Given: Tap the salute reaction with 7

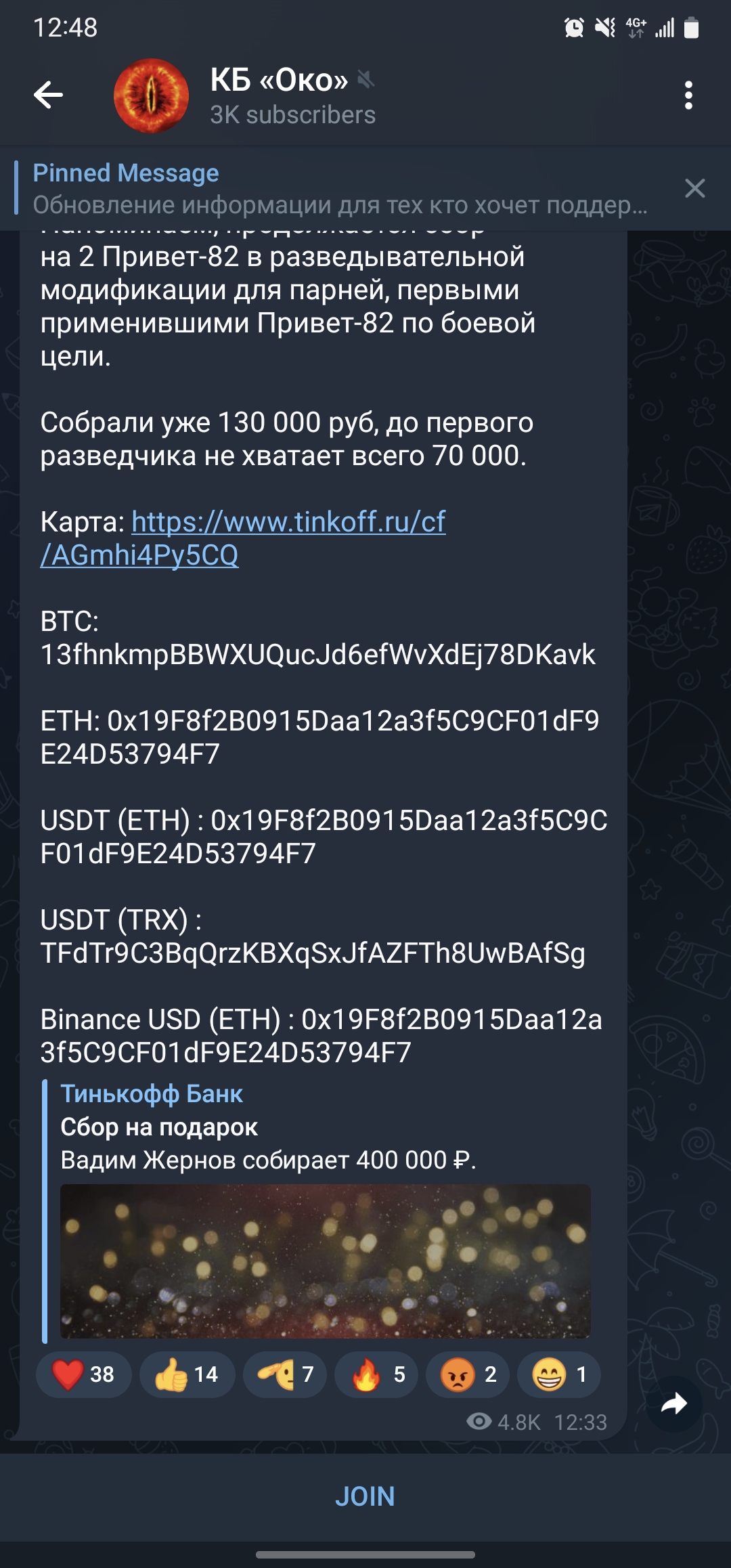Looking at the screenshot, I should tap(285, 1374).
